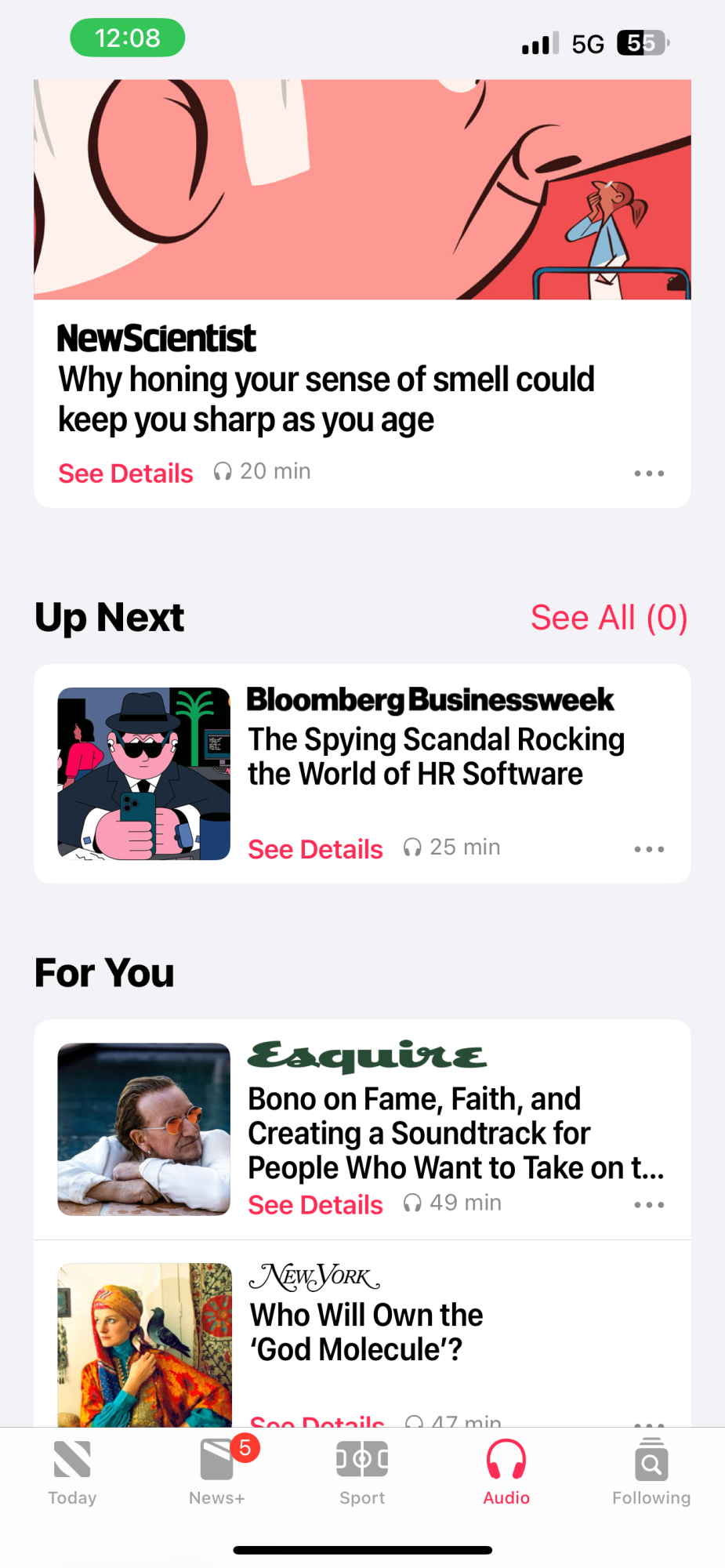Open more options for the Bloomberg Businessweek story
The height and width of the screenshot is (1568, 725).
point(649,849)
